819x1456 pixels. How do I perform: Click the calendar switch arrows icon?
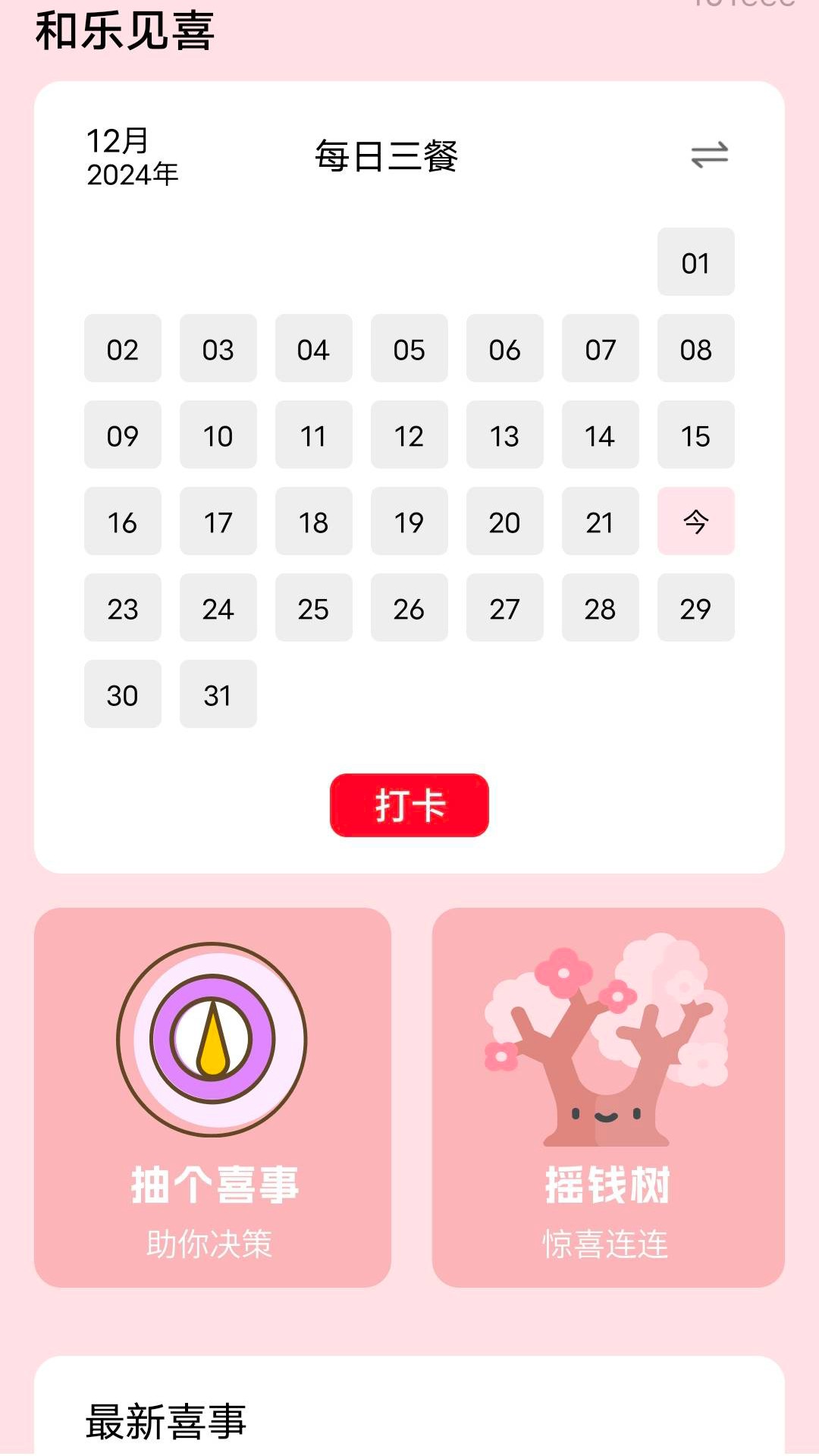pos(710,155)
